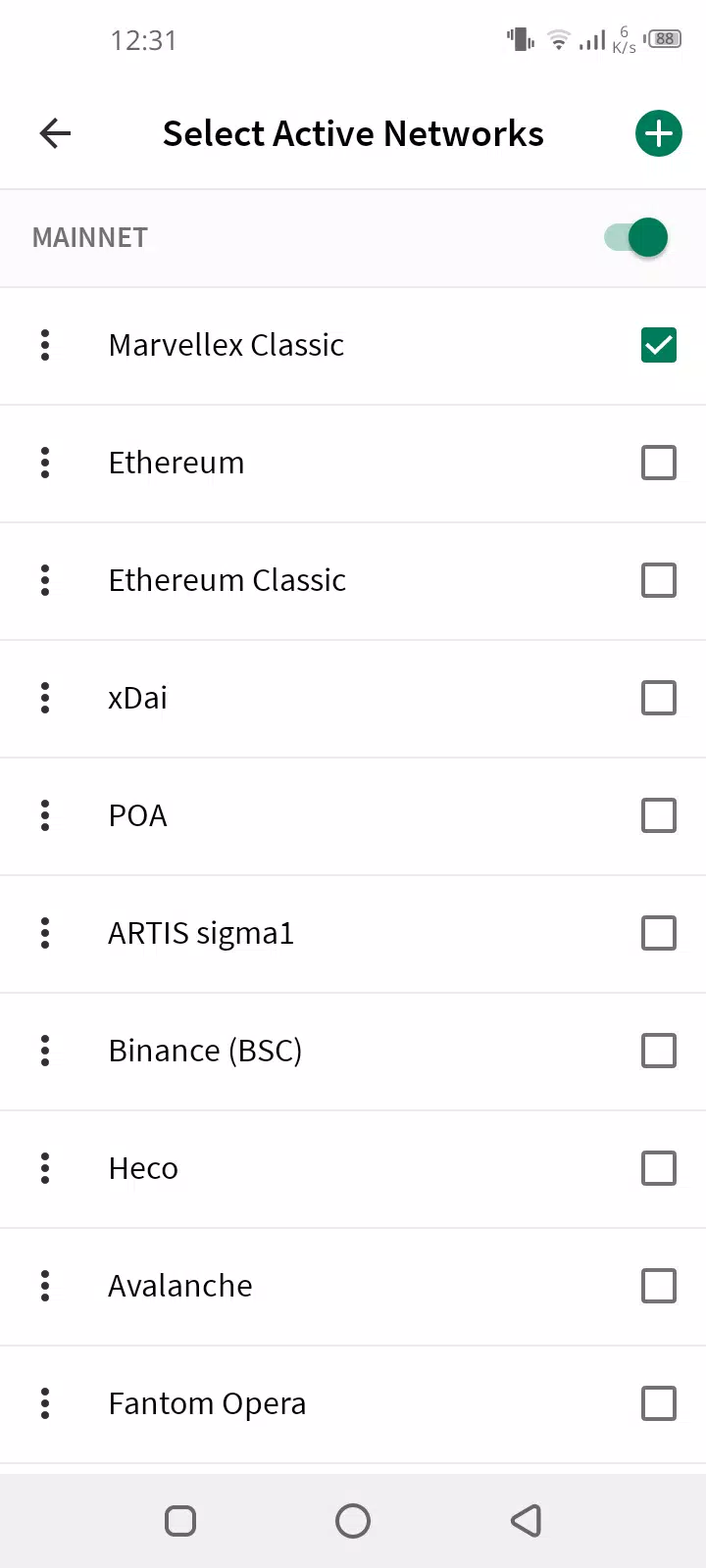Tap the options dots for Binance (BSC)

click(45, 1051)
